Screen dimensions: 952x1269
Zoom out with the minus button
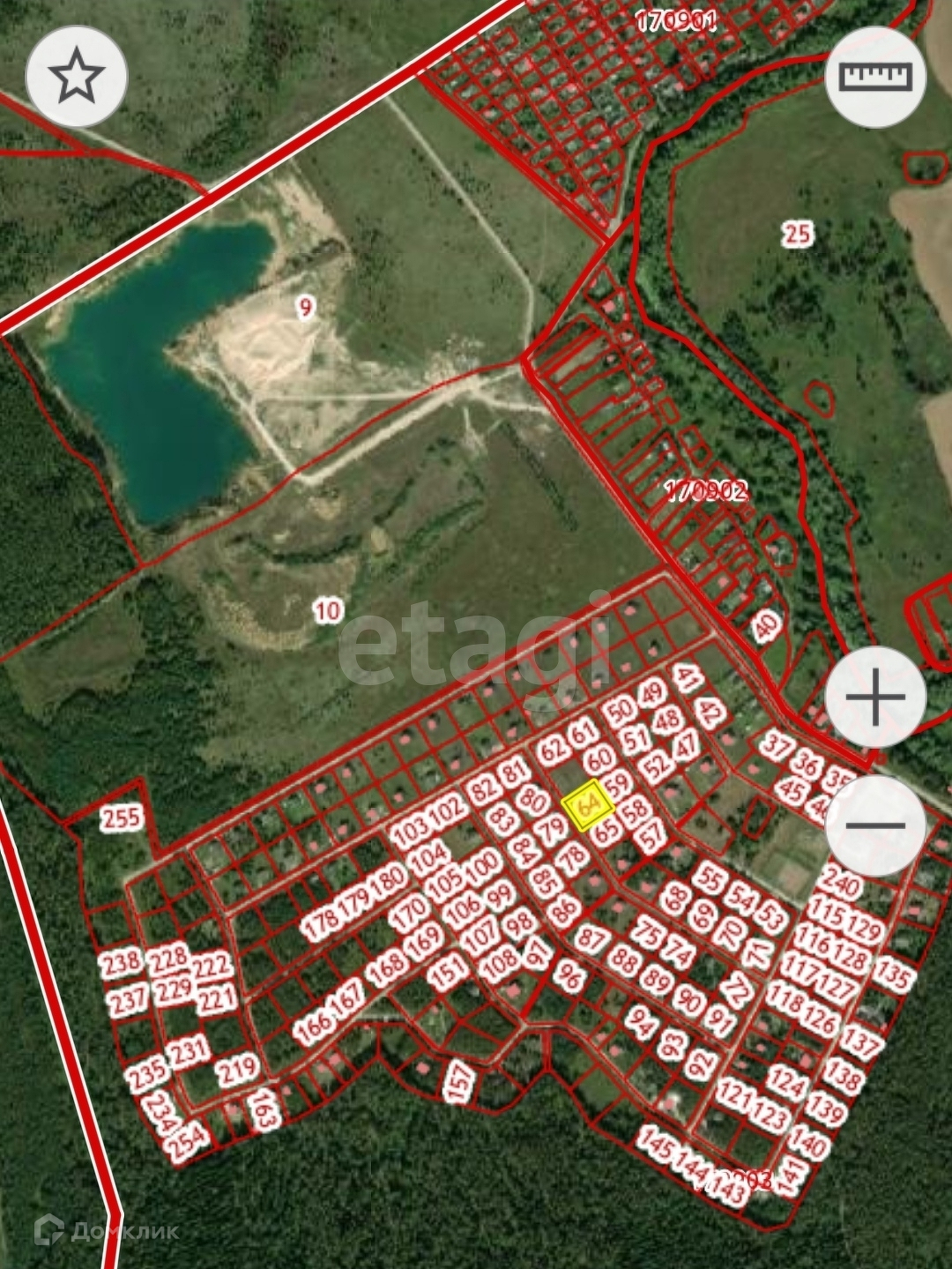[x=875, y=825]
